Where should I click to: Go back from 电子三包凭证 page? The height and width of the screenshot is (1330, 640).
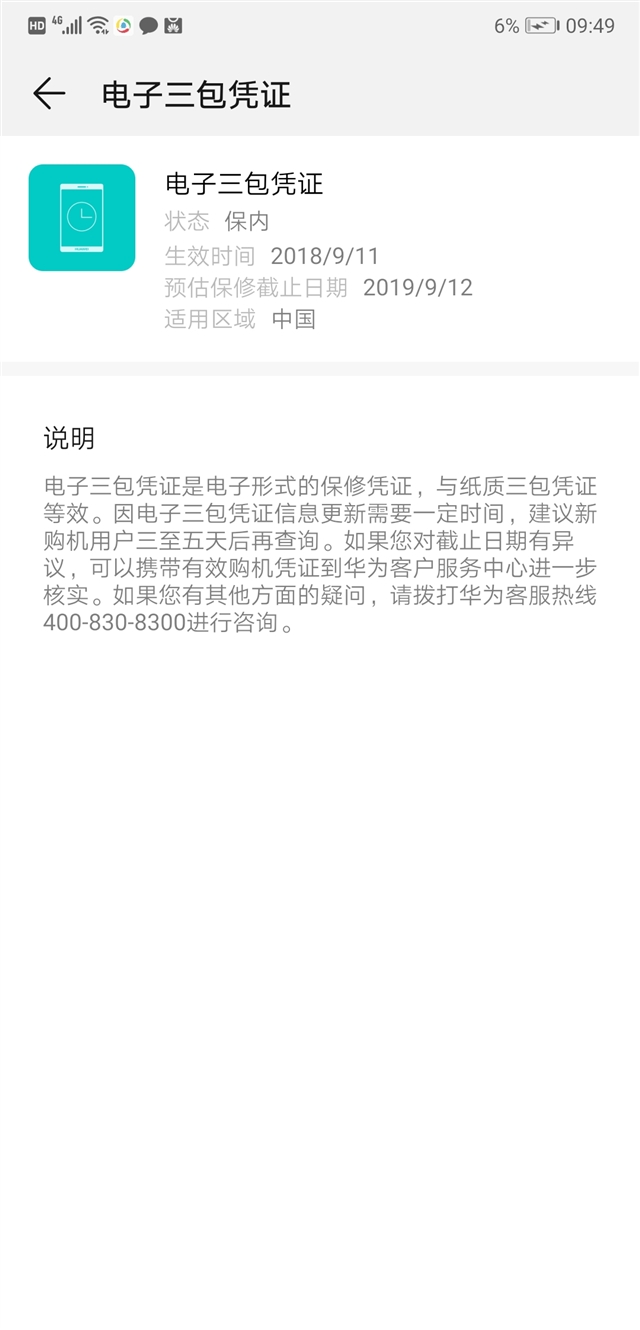(x=48, y=94)
